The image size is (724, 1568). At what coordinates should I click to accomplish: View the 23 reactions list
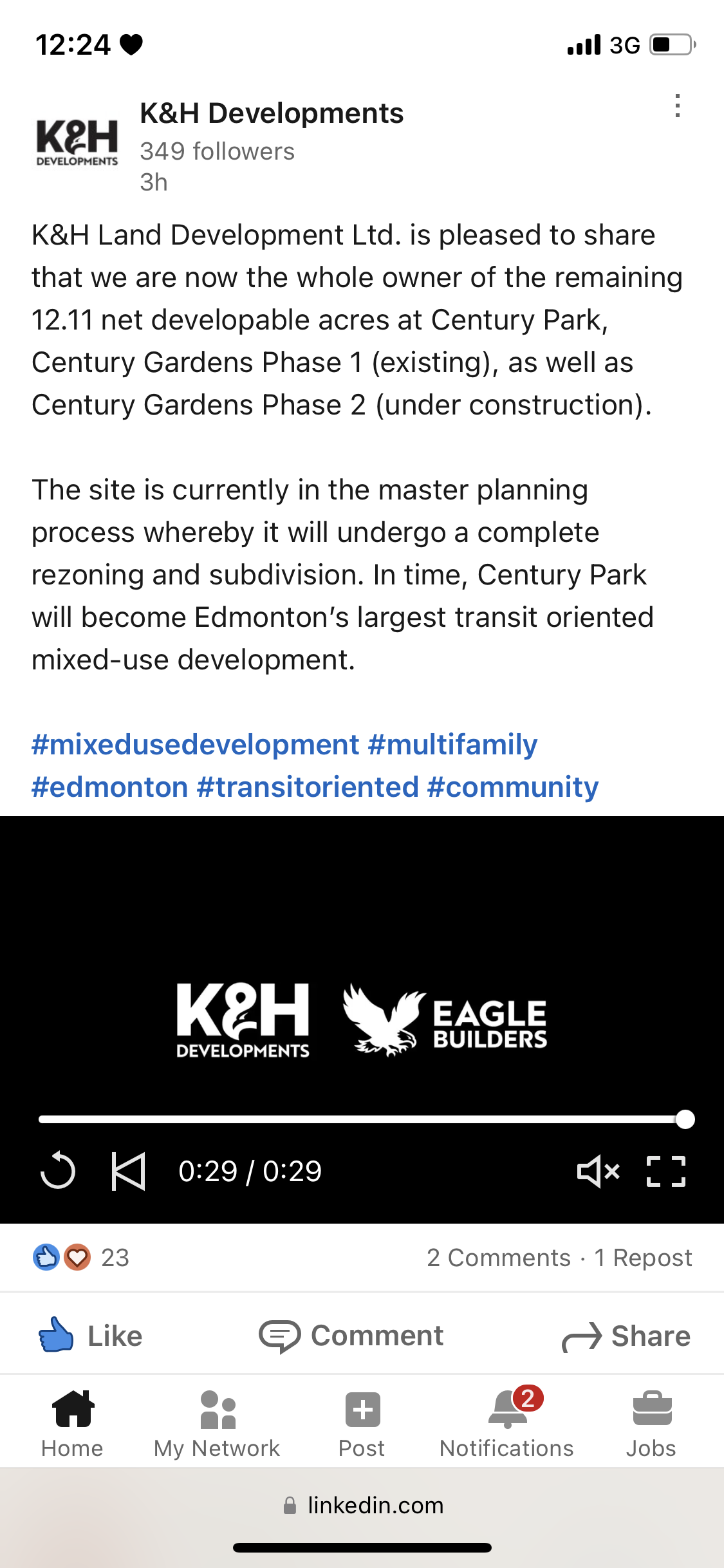[x=81, y=1257]
